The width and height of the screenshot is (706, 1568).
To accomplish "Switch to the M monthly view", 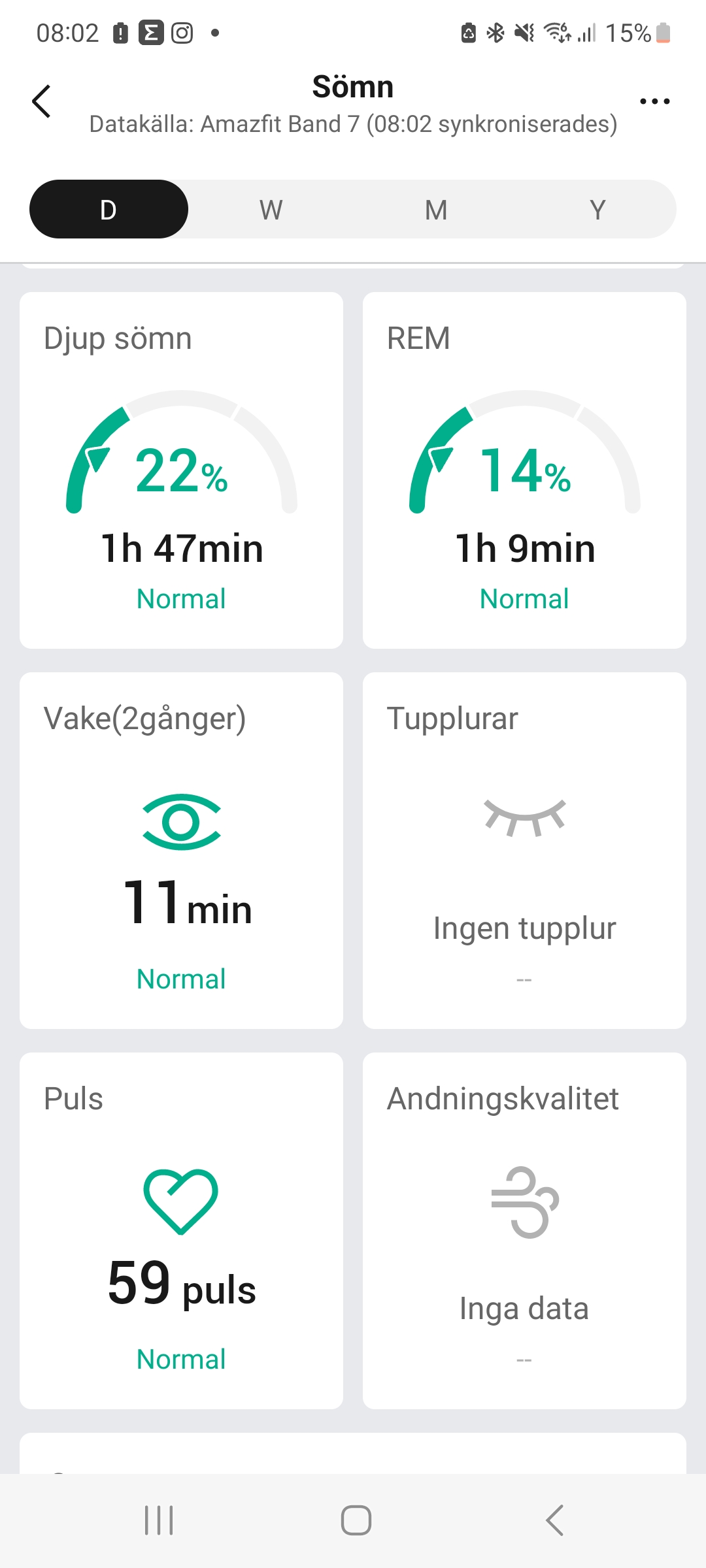I will (436, 209).
